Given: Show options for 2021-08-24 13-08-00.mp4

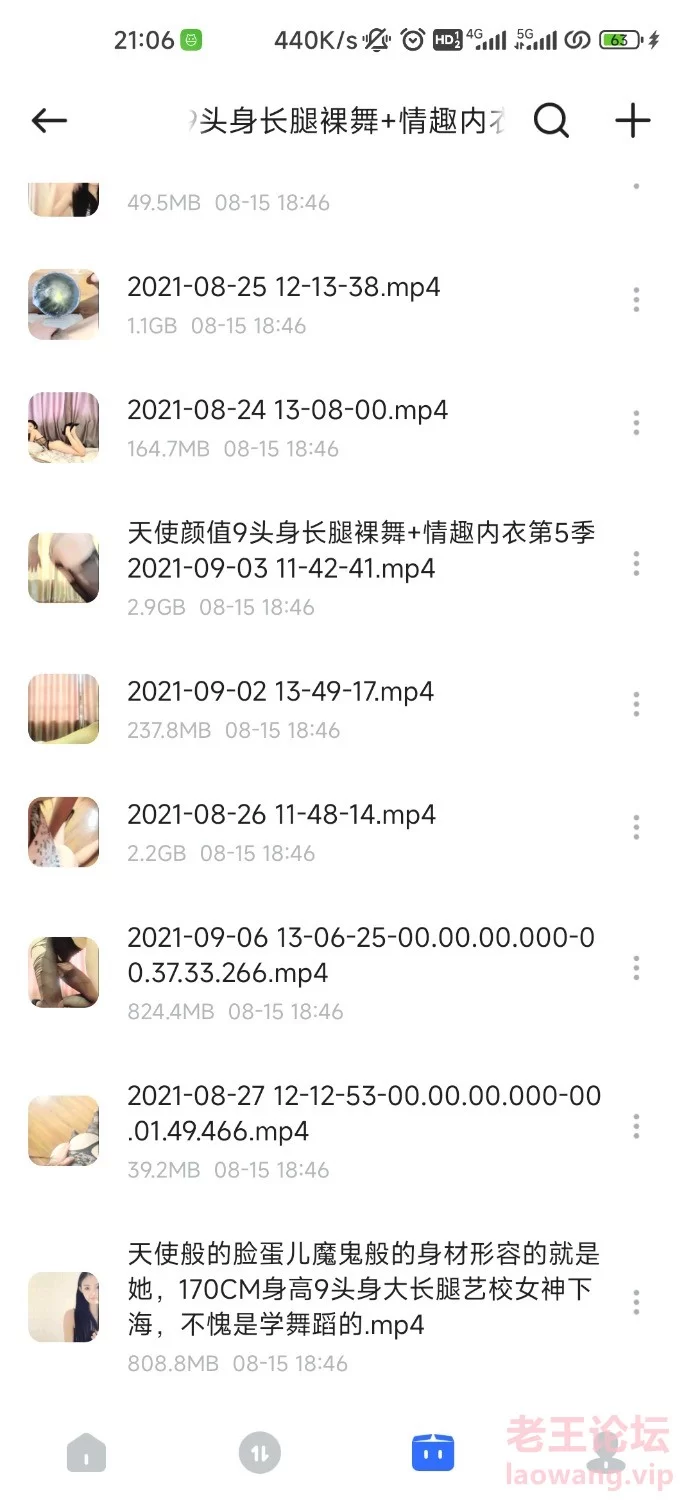Looking at the screenshot, I should 636,423.
